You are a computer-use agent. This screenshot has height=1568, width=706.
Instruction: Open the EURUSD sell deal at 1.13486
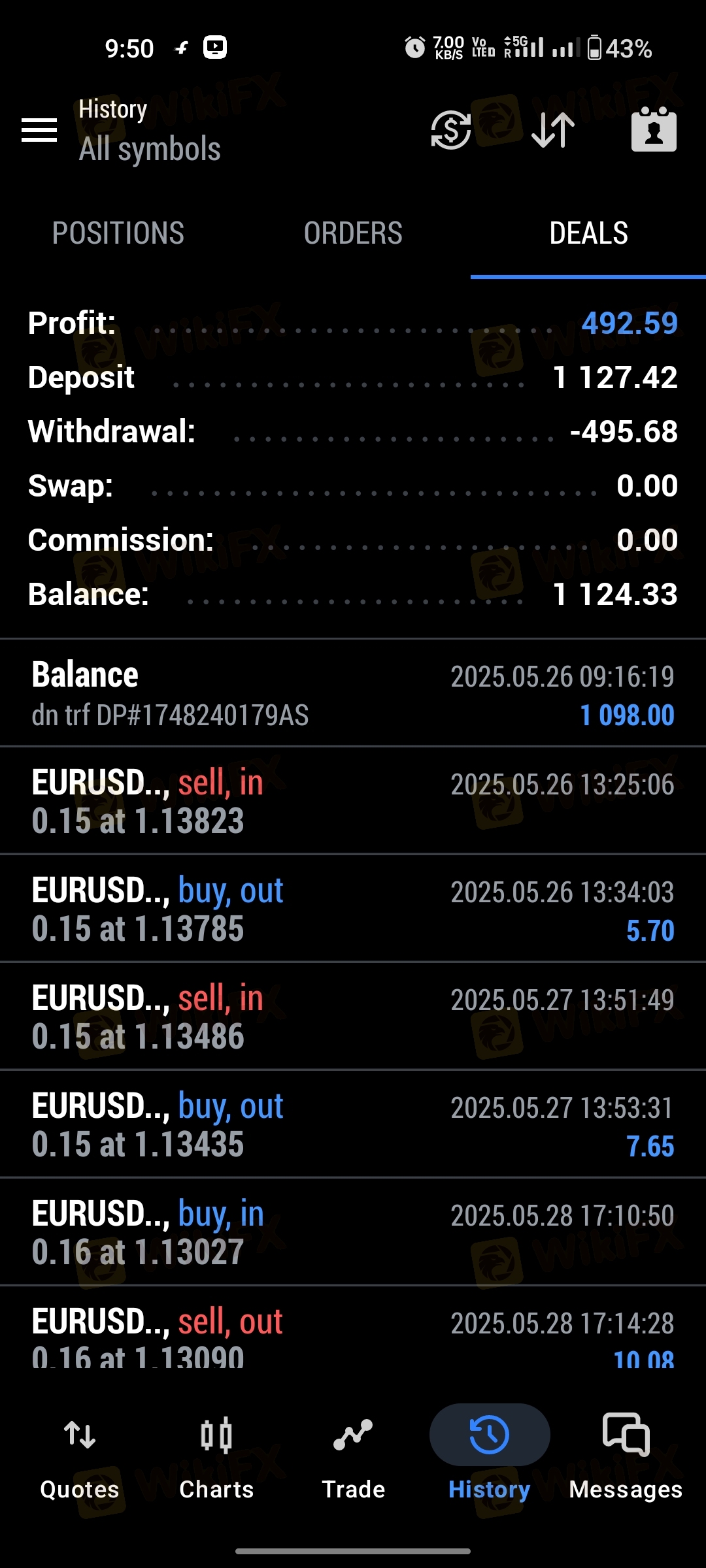353,1017
